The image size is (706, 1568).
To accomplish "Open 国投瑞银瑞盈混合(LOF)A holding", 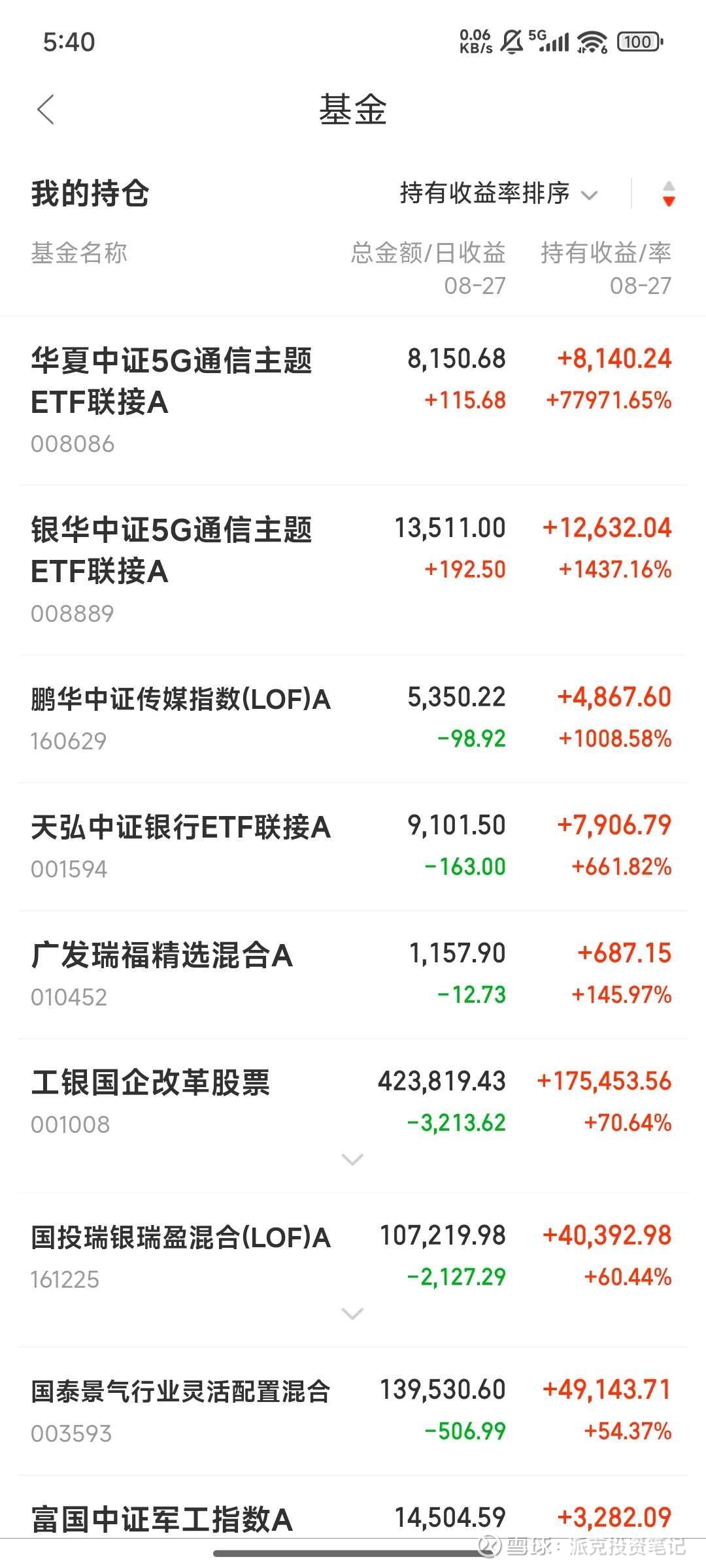I will [x=353, y=1256].
